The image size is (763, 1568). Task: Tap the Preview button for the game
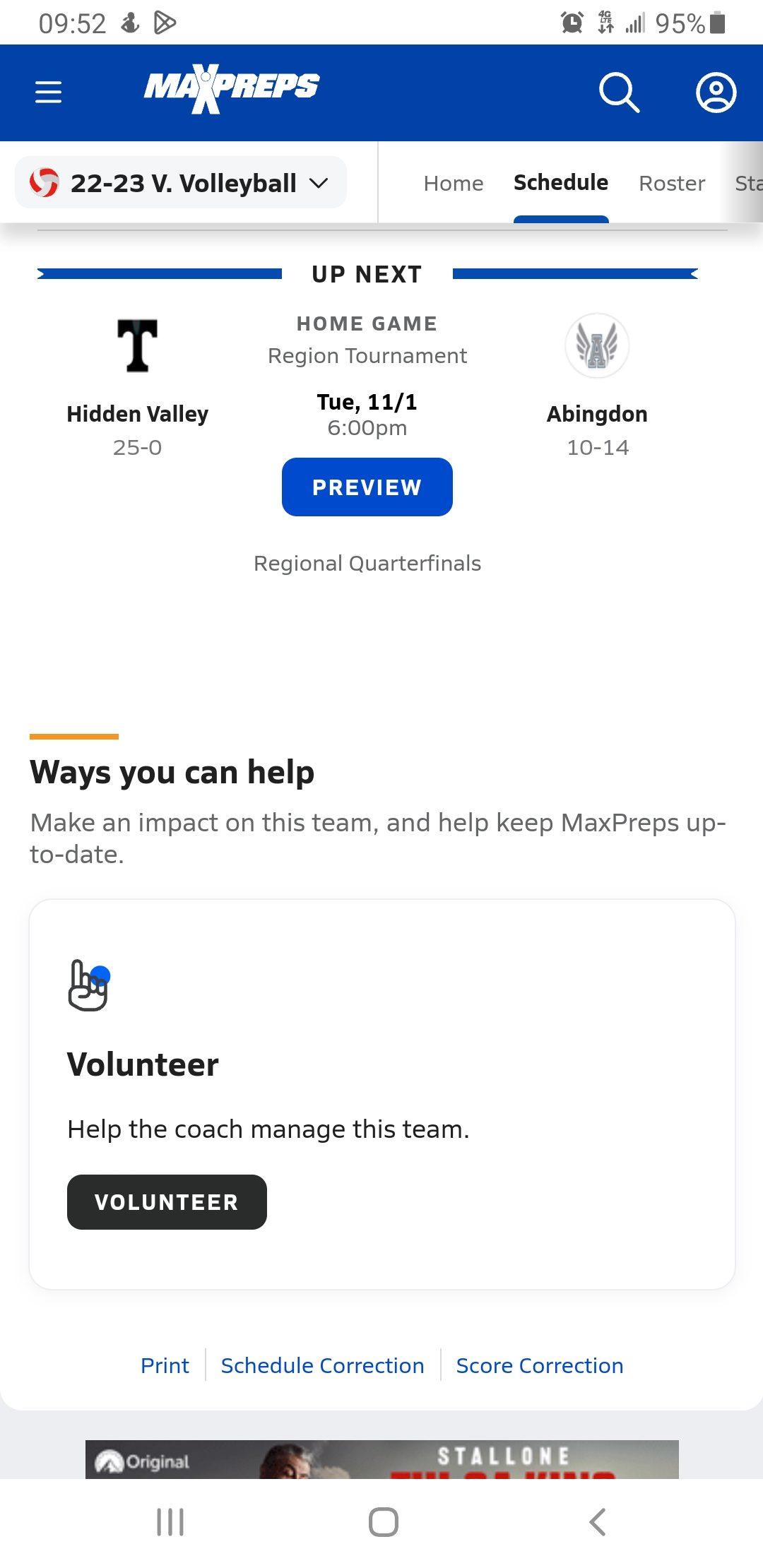pos(367,487)
